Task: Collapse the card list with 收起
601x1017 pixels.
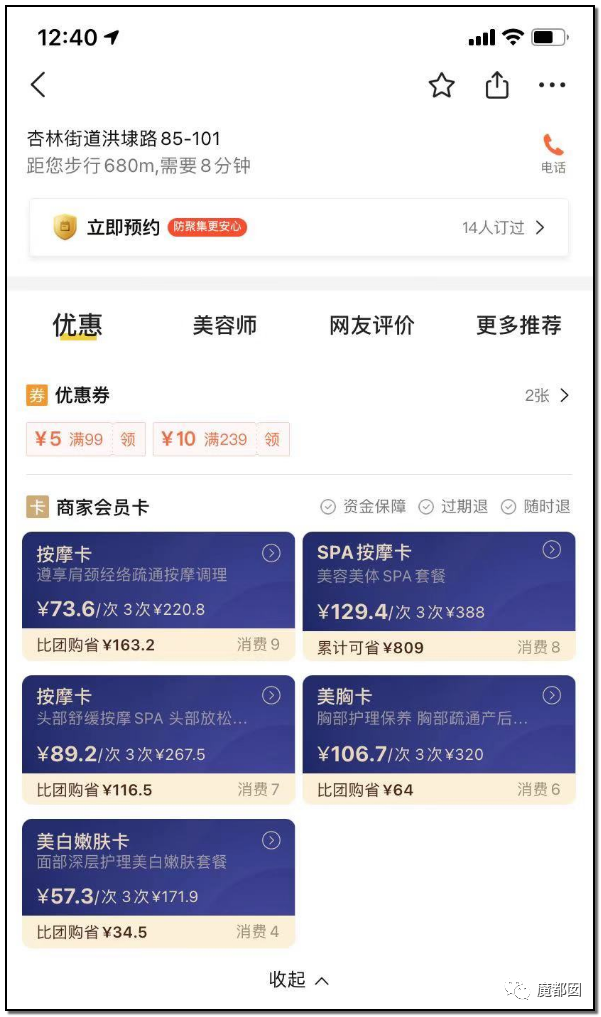Action: (x=299, y=979)
